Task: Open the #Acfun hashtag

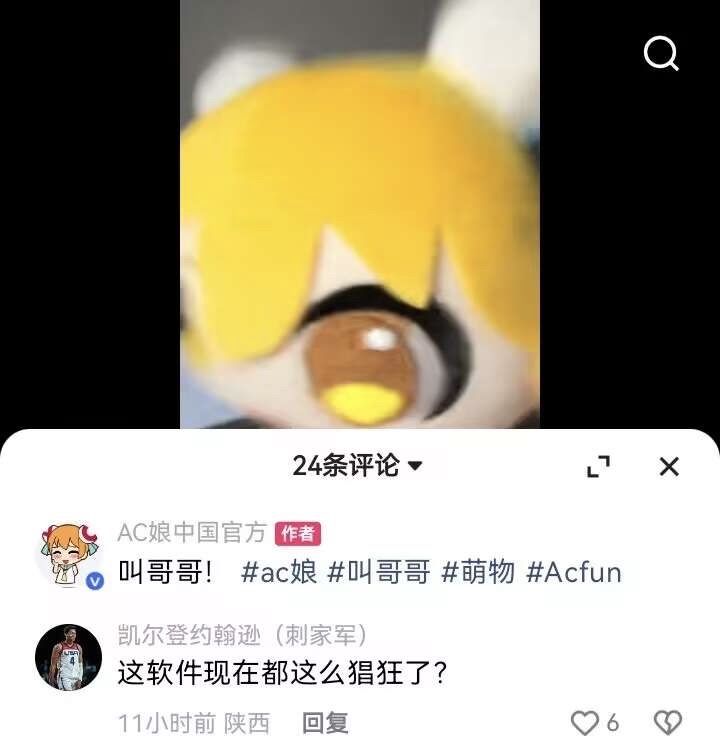Action: 574,572
